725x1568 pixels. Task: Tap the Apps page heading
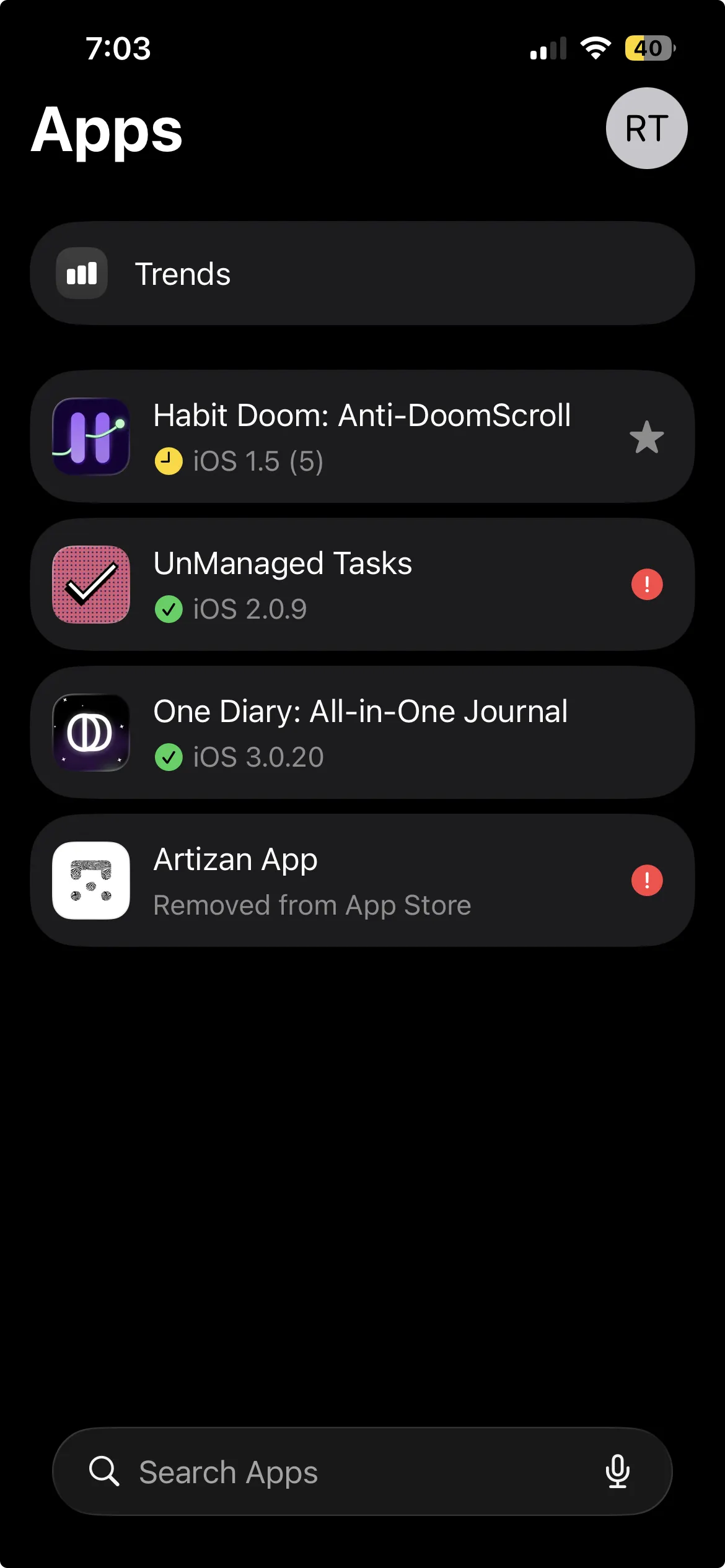107,131
